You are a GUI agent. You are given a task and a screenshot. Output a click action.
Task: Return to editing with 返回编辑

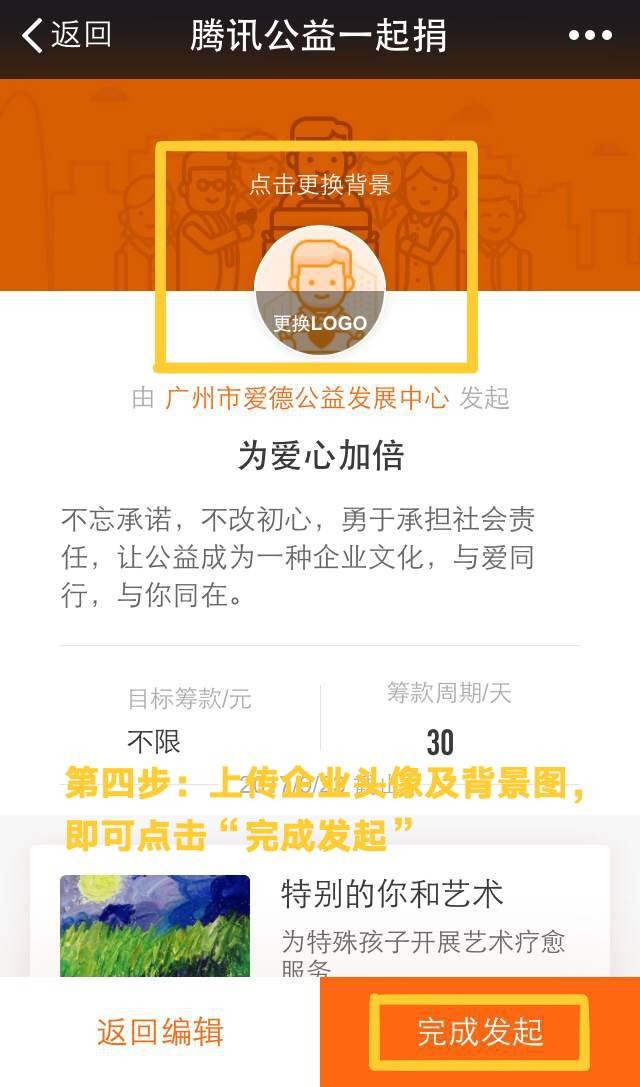[x=160, y=1032]
